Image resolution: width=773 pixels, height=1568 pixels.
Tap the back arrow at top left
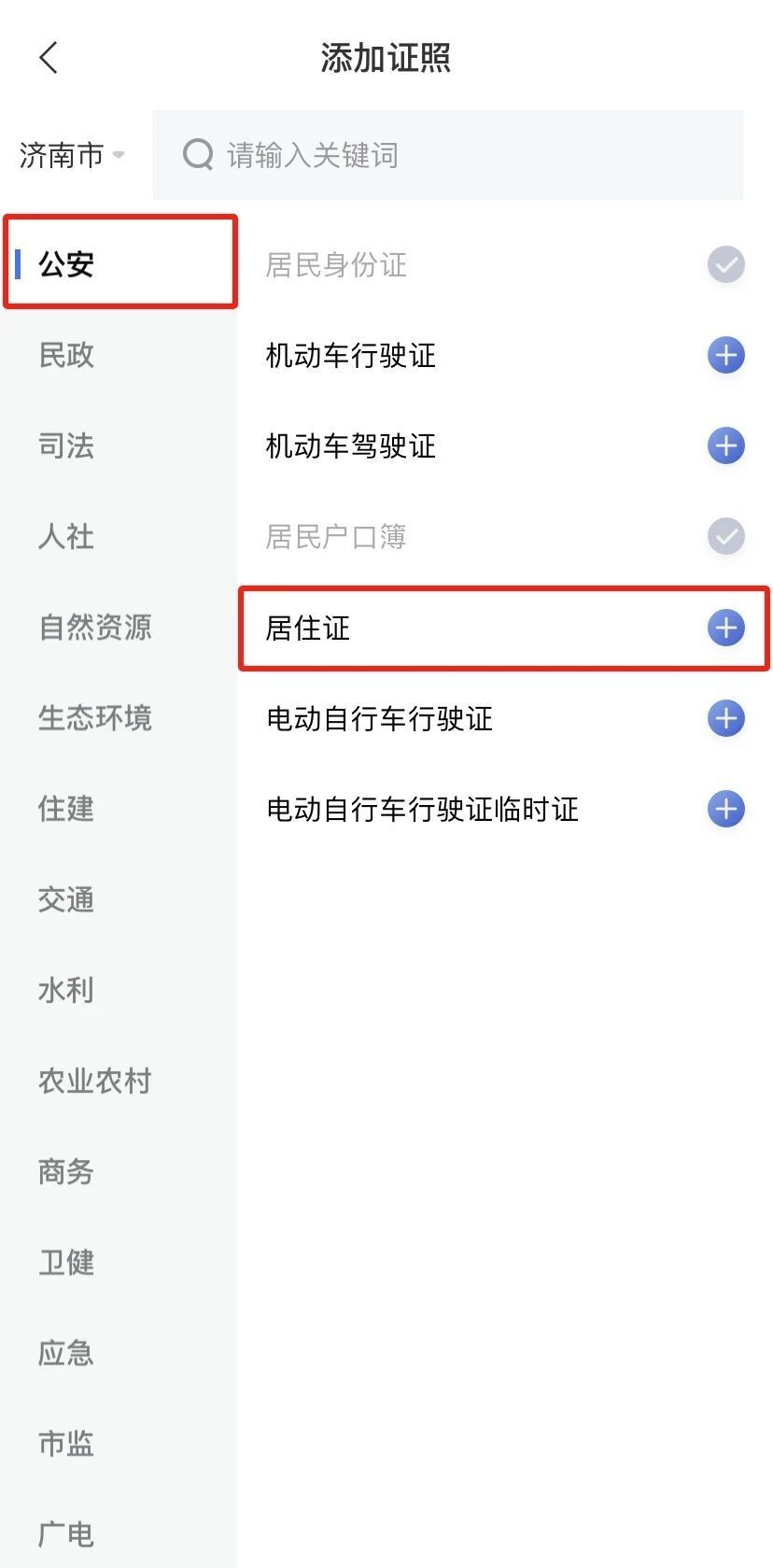click(49, 58)
